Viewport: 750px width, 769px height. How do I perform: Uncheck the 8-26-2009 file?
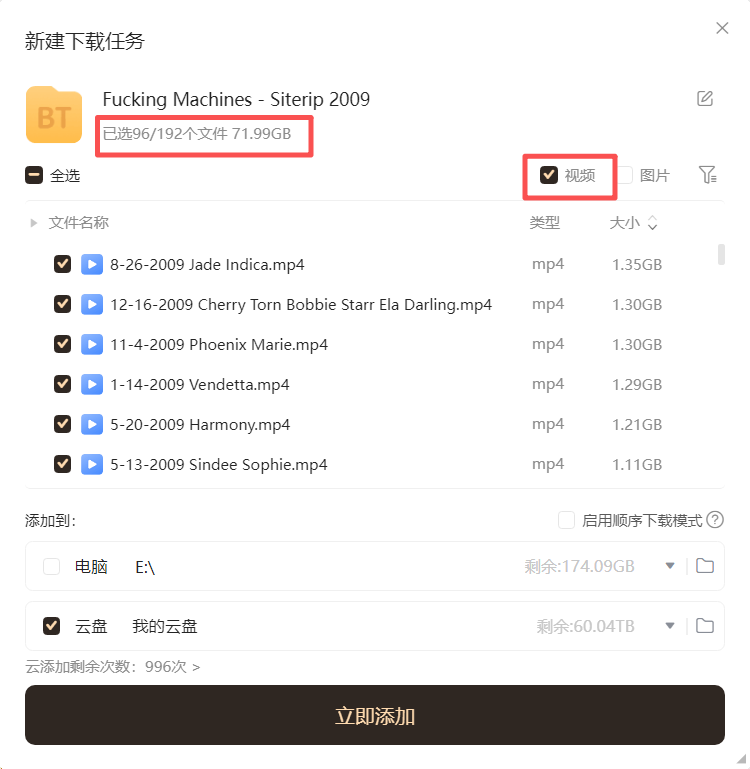pyautogui.click(x=62, y=264)
